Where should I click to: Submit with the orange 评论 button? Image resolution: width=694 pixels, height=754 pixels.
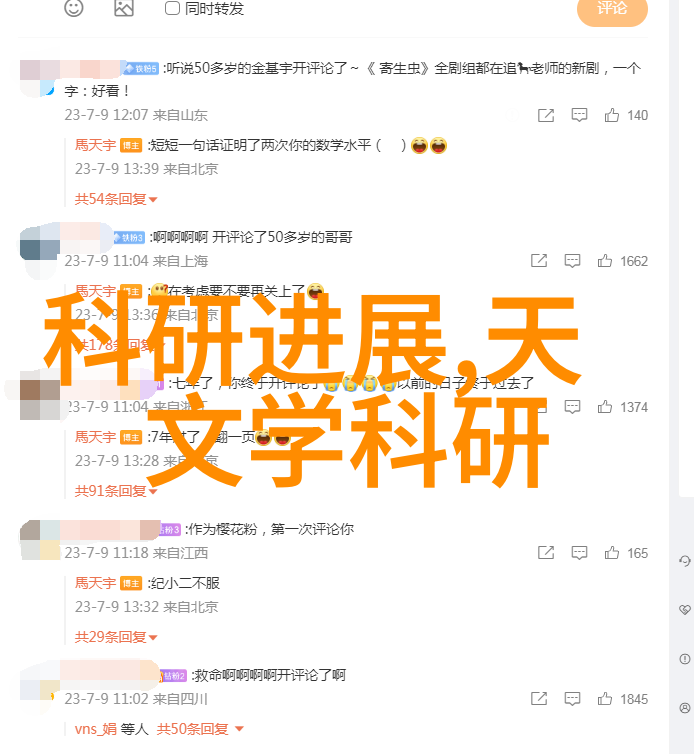pos(612,9)
